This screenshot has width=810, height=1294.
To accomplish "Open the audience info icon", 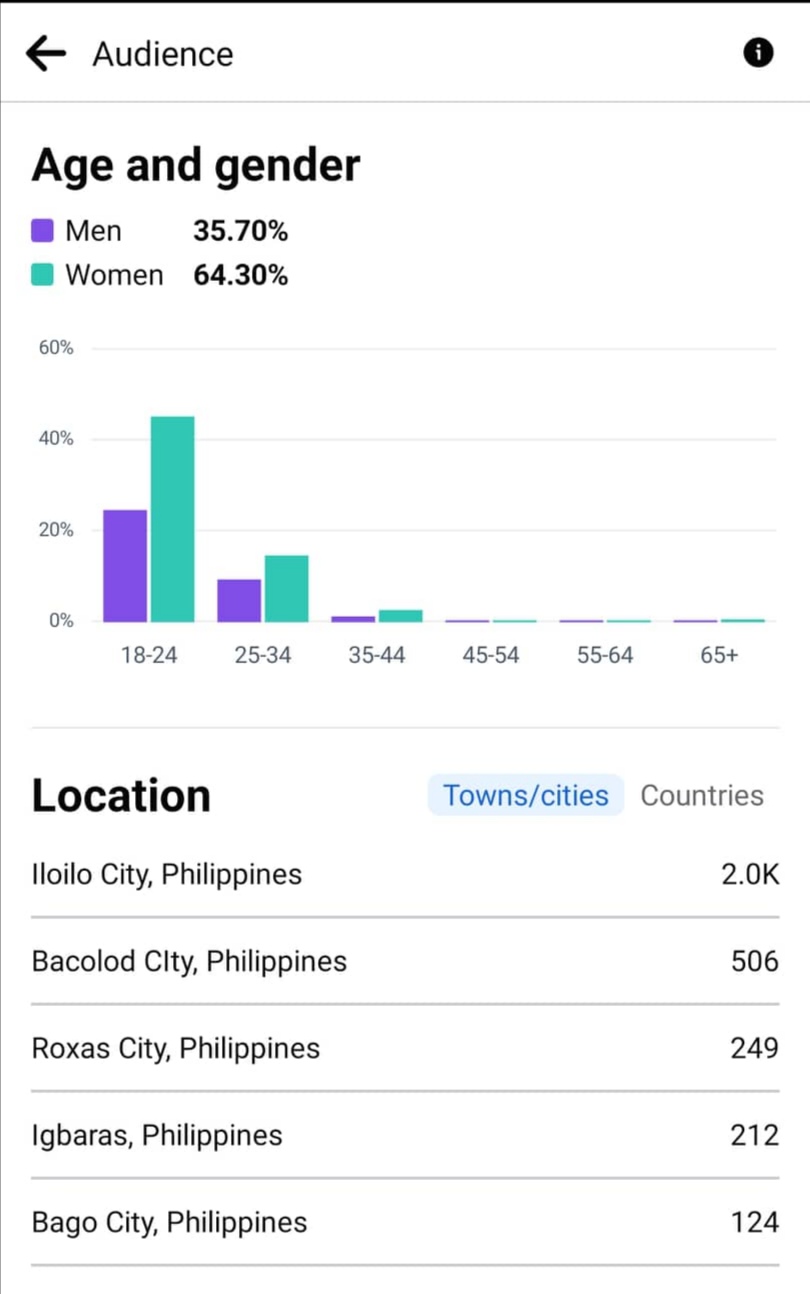I will (758, 53).
